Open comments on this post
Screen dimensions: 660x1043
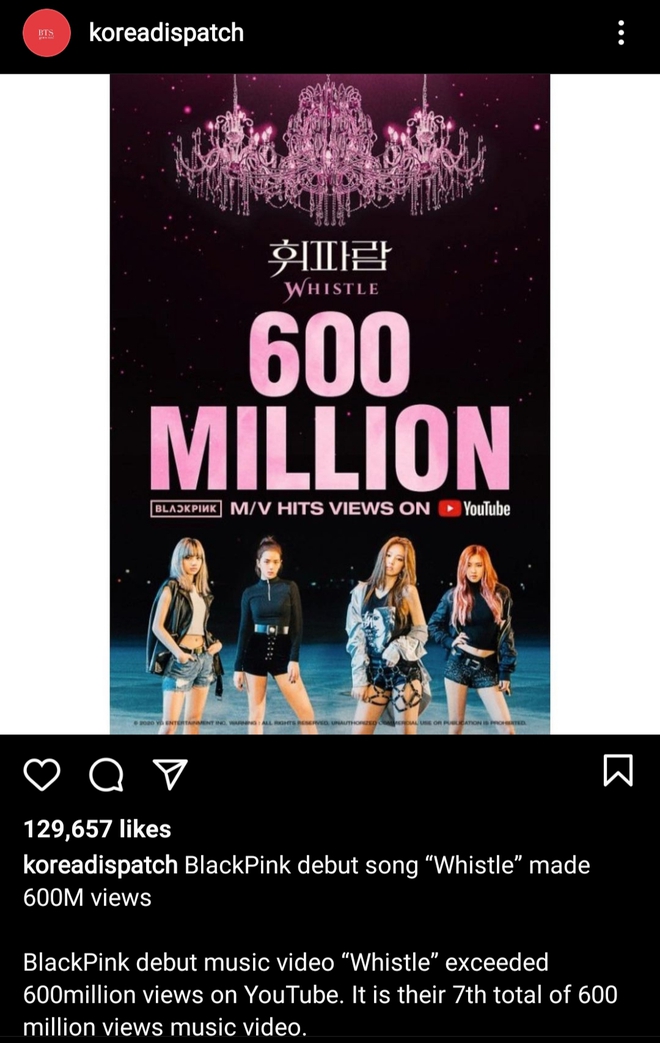(104, 773)
